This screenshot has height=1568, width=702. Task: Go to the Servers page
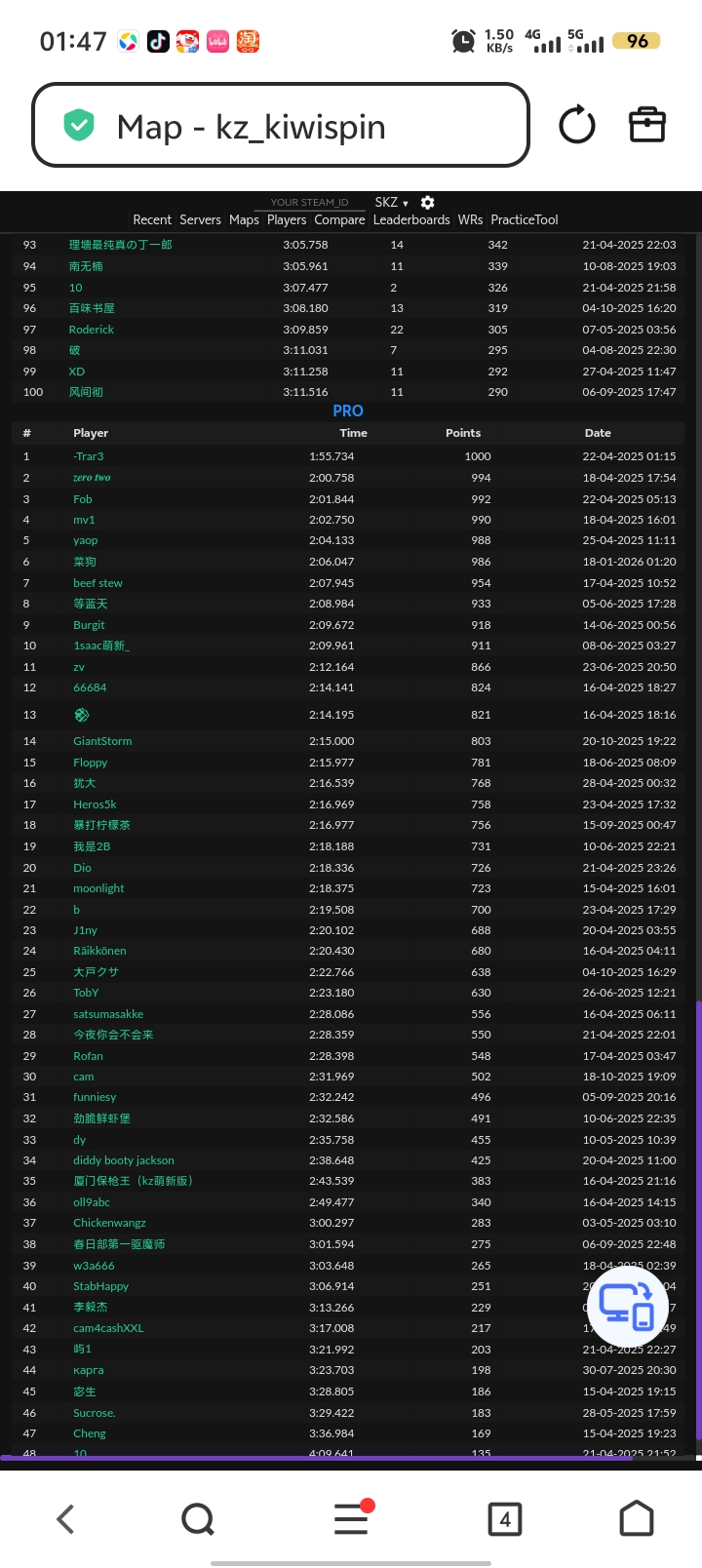coord(200,220)
